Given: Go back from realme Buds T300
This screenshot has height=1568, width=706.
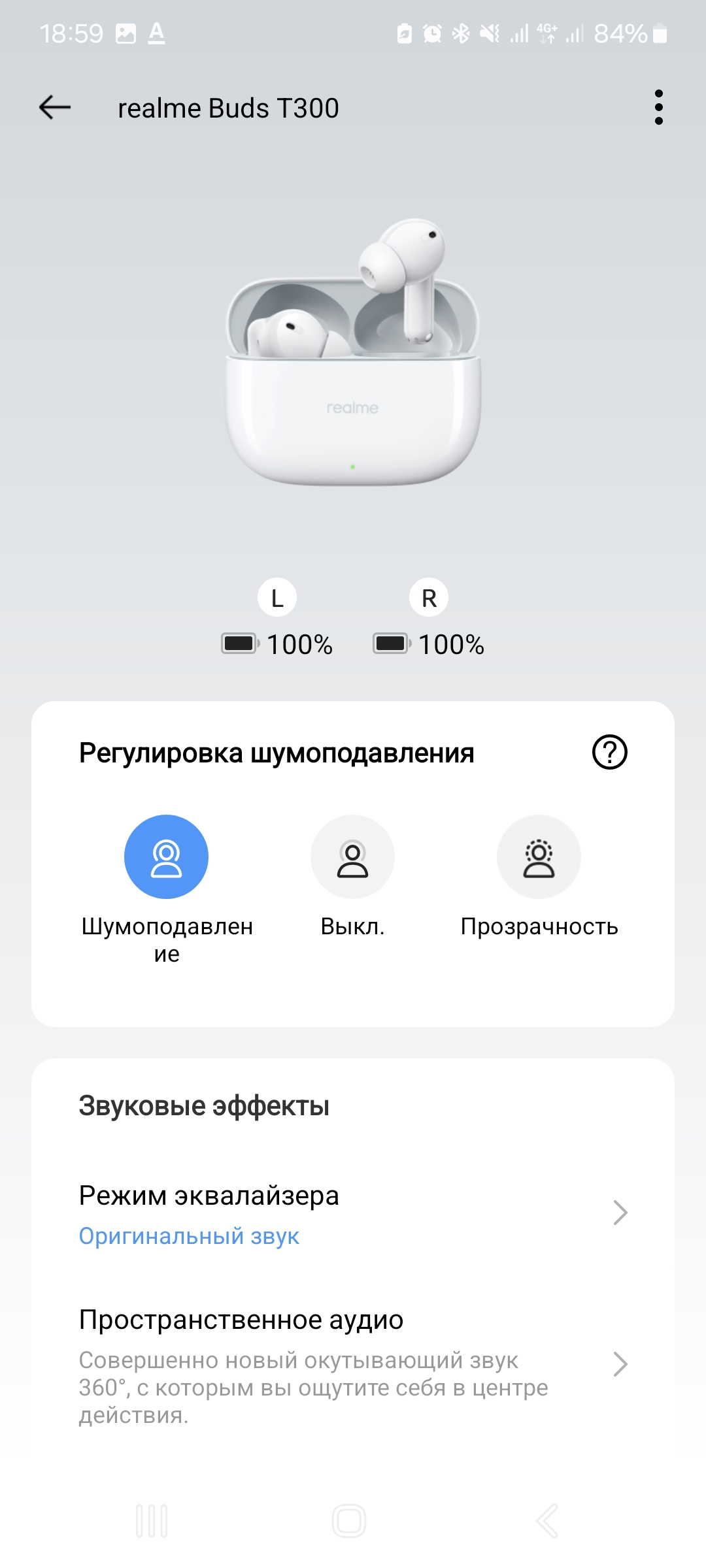Looking at the screenshot, I should [55, 108].
